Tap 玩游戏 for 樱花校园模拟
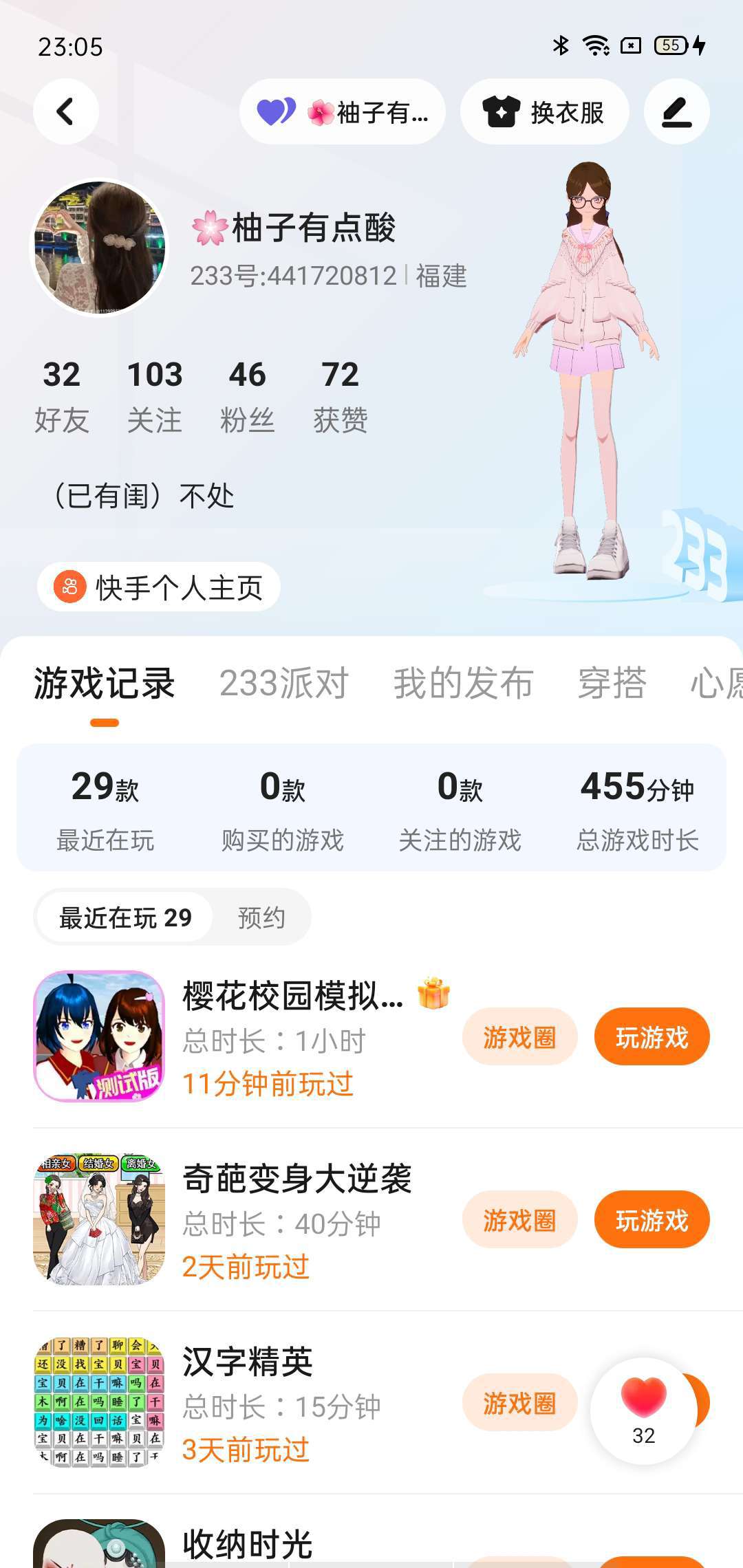The height and width of the screenshot is (1568, 743). [652, 1037]
